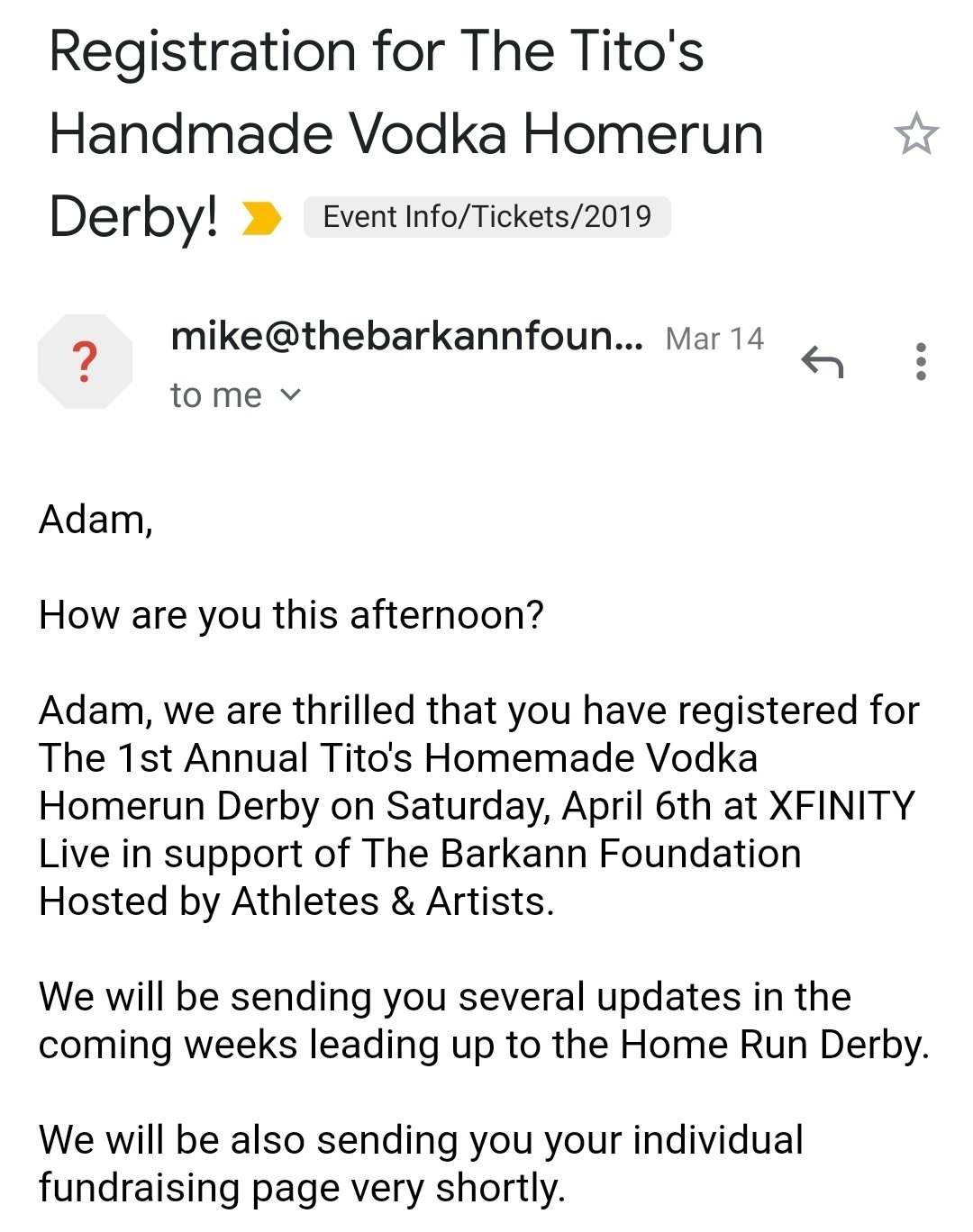This screenshot has width=973, height=1232.
Task: Star this email
Action: [x=915, y=134]
